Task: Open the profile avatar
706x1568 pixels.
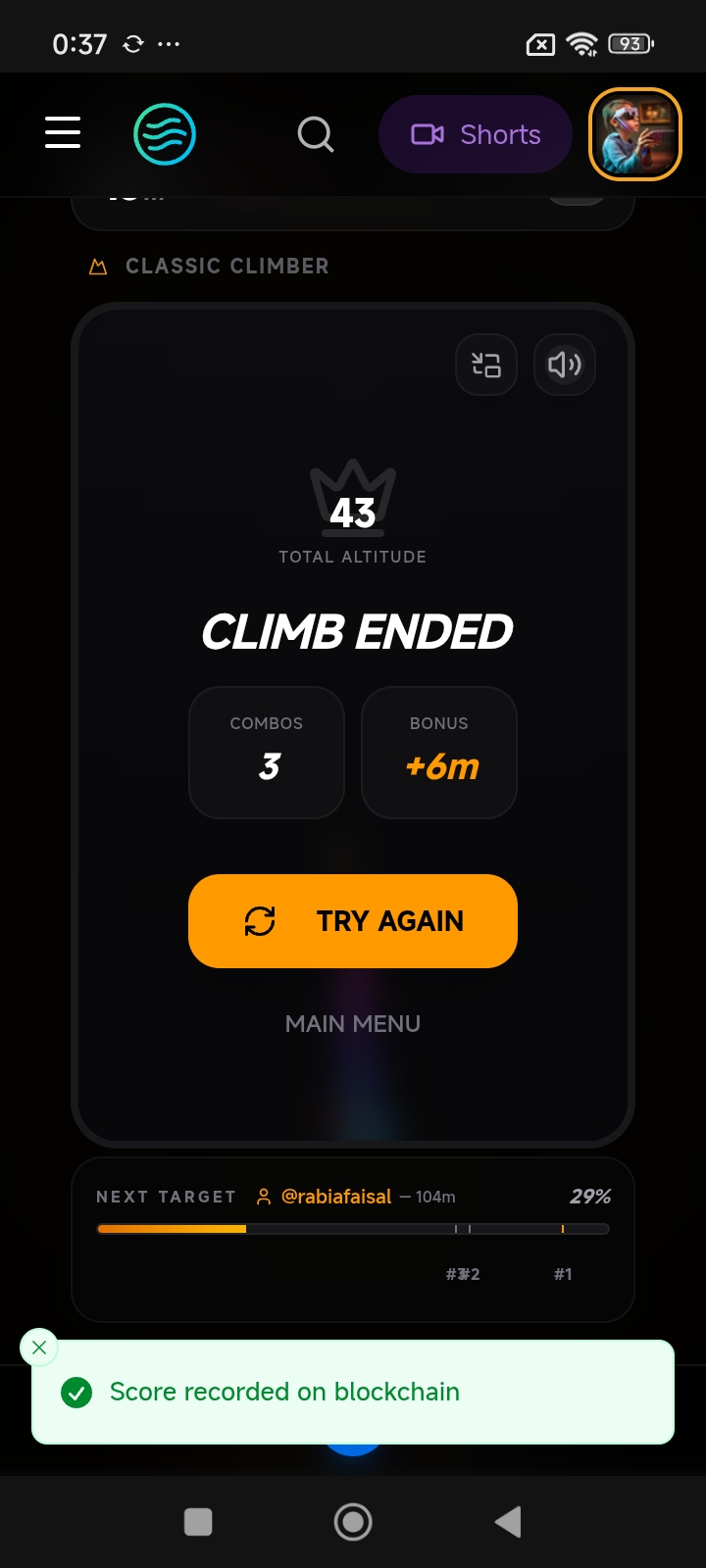Action: click(x=634, y=134)
